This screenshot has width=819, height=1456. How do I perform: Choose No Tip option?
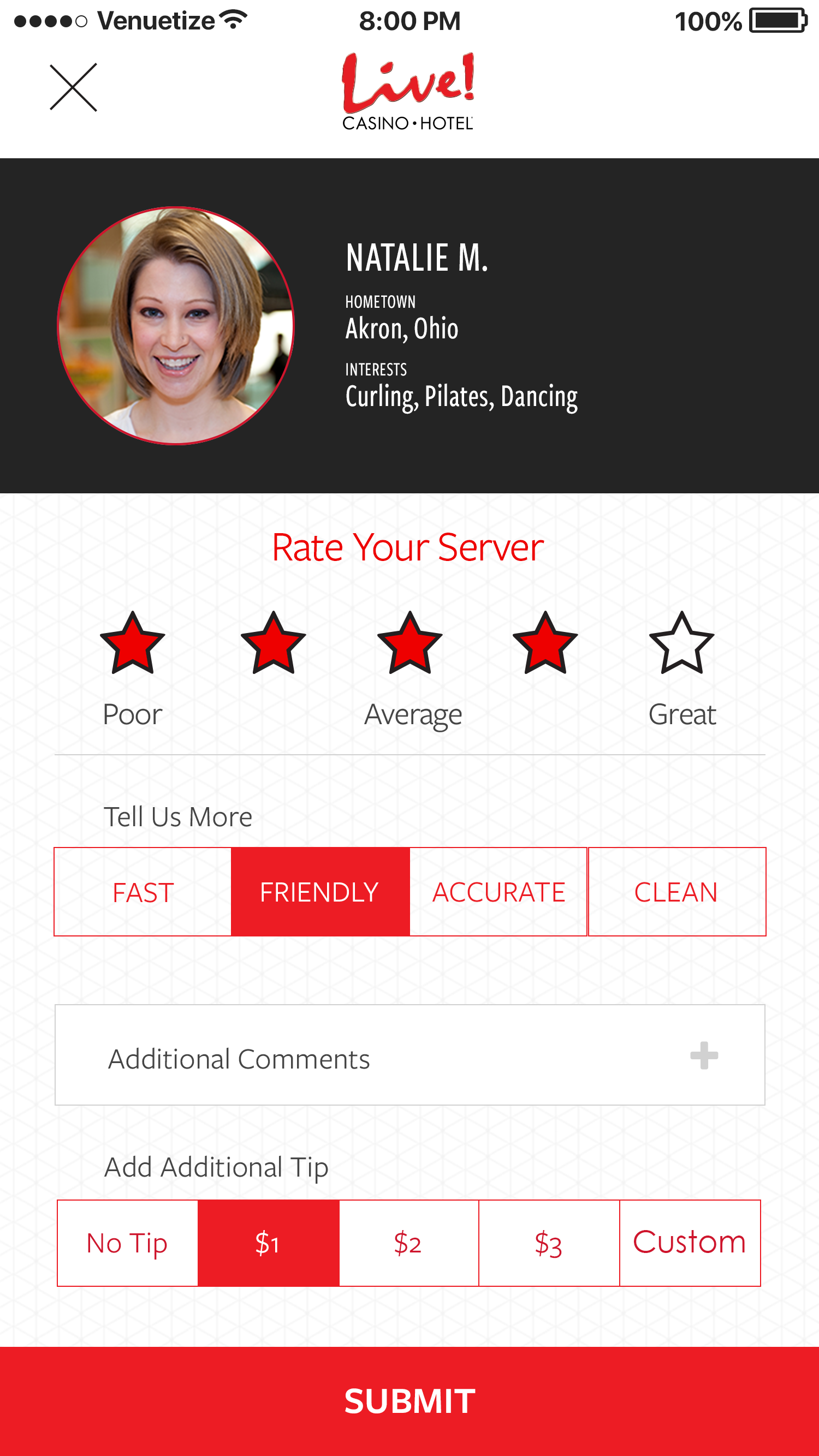pos(128,1244)
